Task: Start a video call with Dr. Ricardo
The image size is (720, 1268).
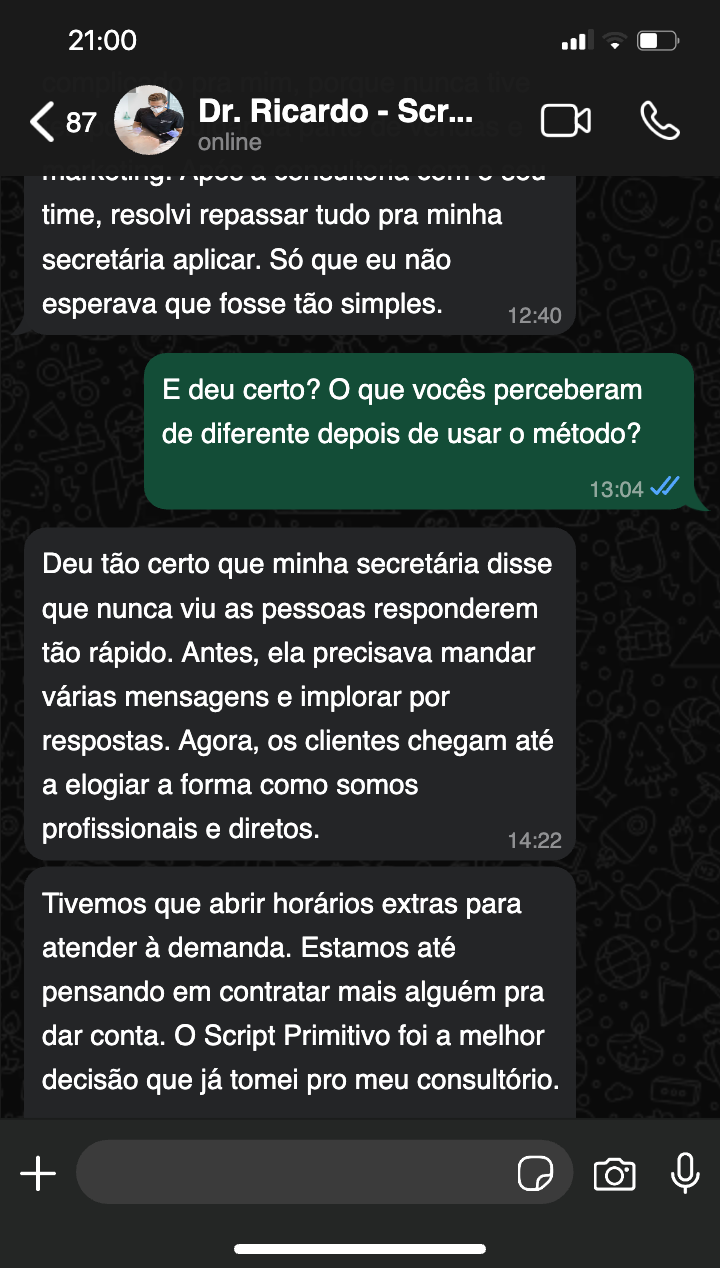Action: click(x=566, y=121)
